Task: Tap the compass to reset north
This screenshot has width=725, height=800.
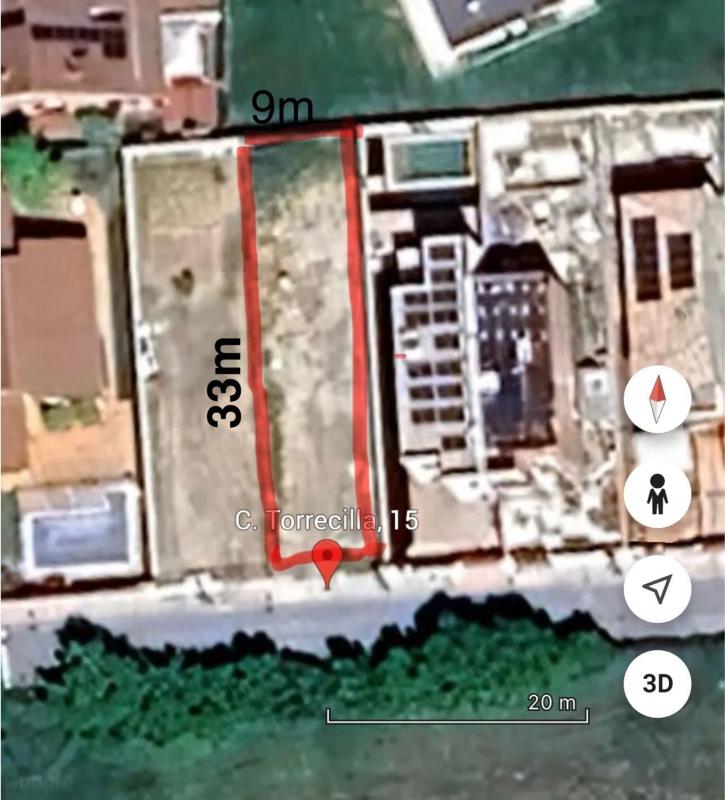Action: 657,398
